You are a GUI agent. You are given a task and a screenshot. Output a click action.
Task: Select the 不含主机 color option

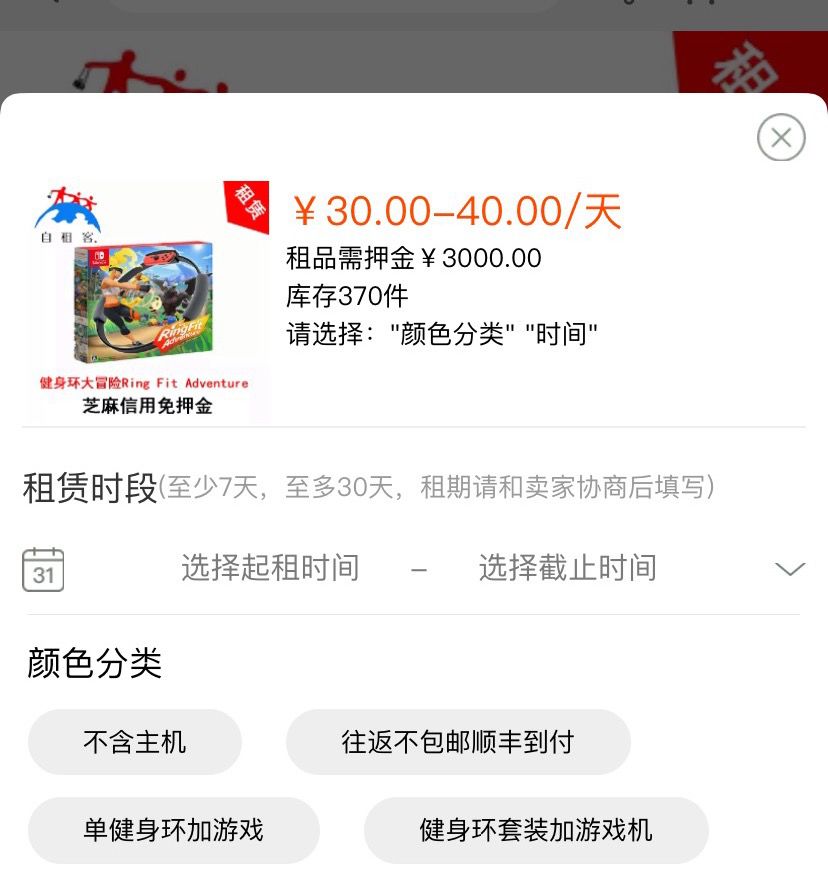coord(135,742)
